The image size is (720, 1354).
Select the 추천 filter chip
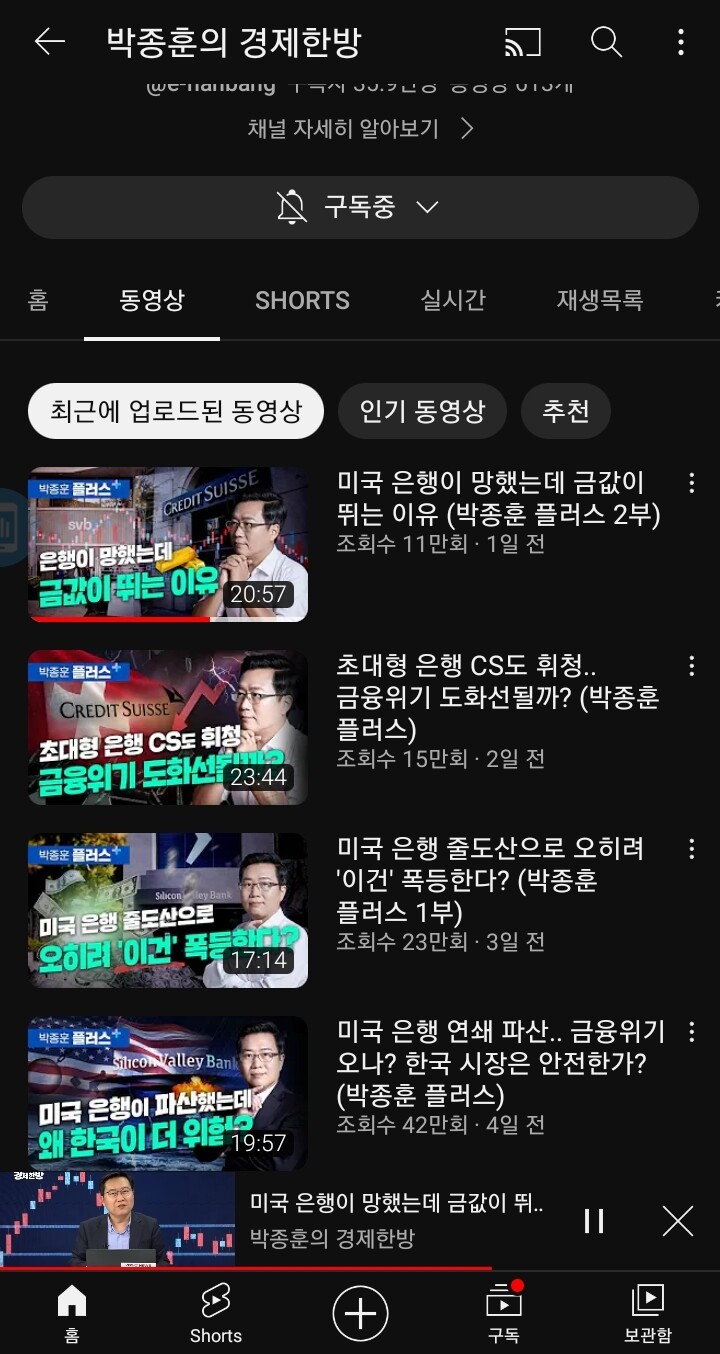[566, 410]
